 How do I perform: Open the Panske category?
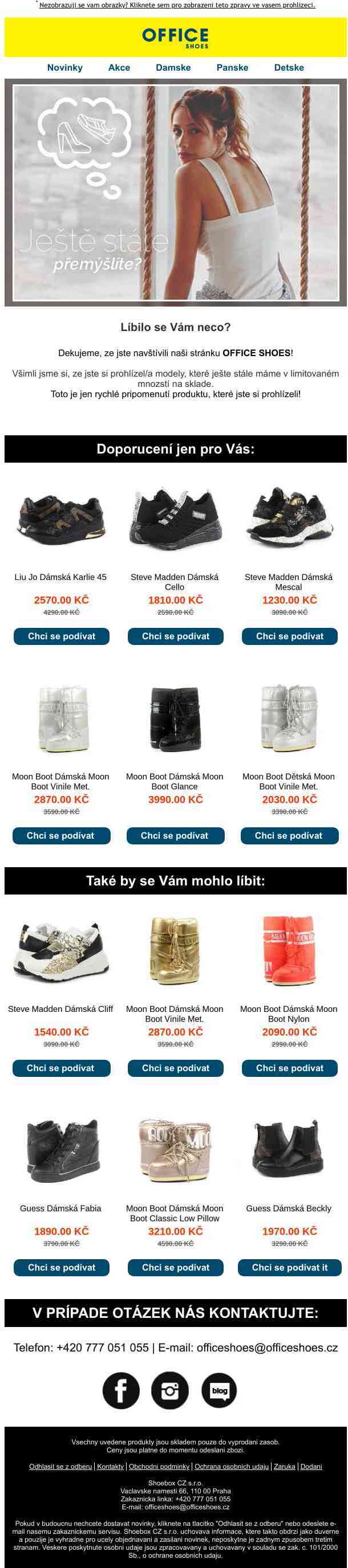[232, 68]
